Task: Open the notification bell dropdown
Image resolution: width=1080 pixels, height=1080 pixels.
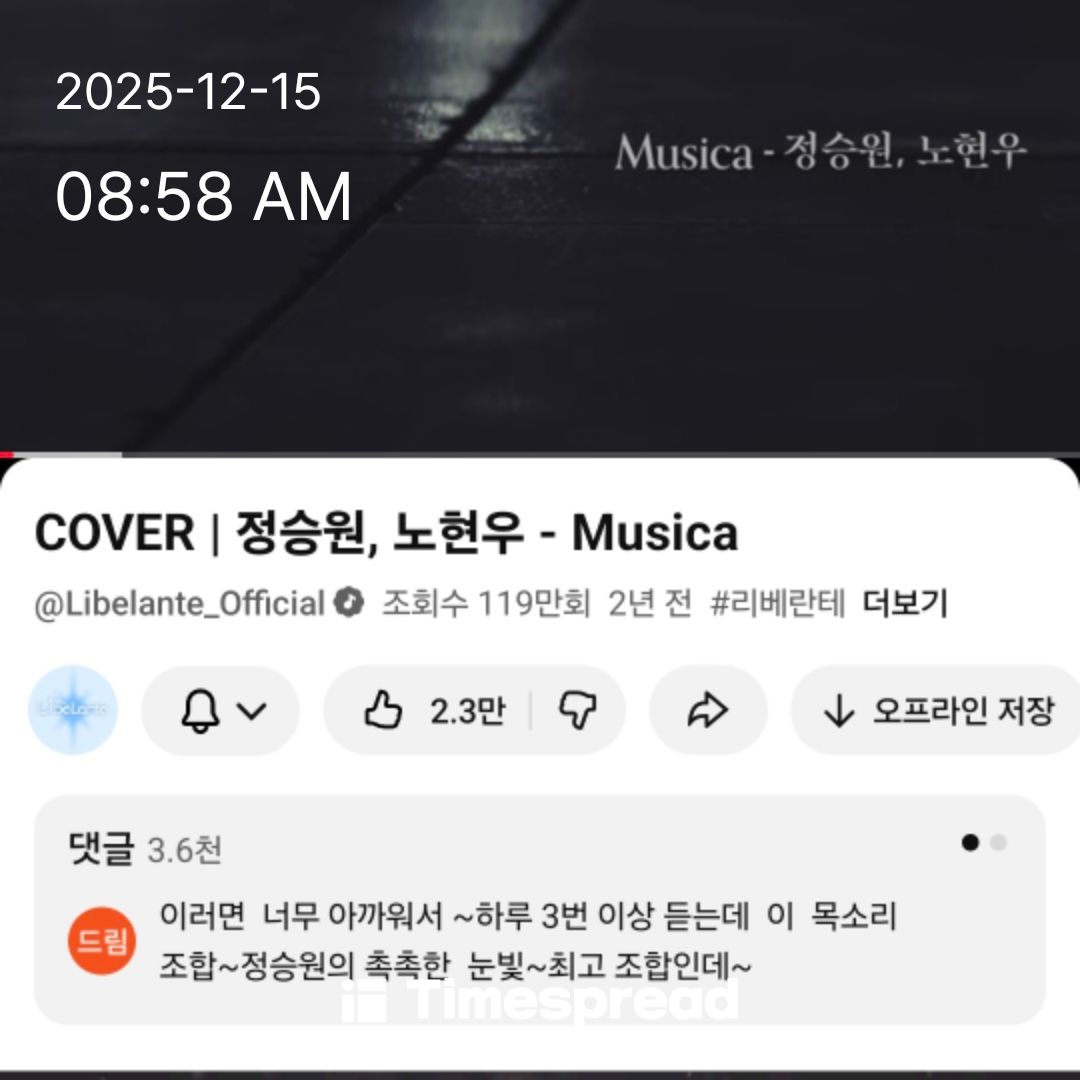Action: click(221, 711)
